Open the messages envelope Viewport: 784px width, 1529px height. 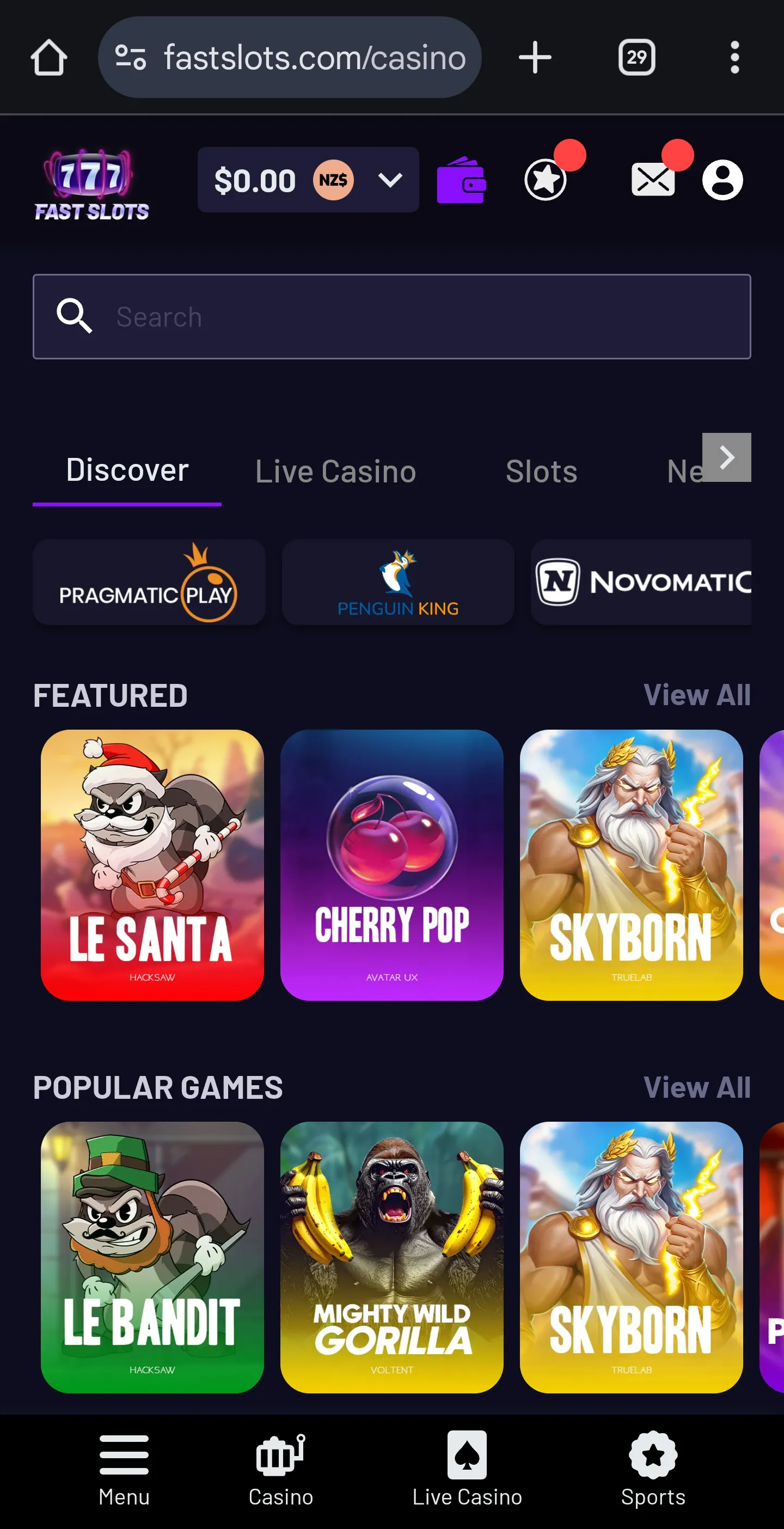tap(652, 180)
